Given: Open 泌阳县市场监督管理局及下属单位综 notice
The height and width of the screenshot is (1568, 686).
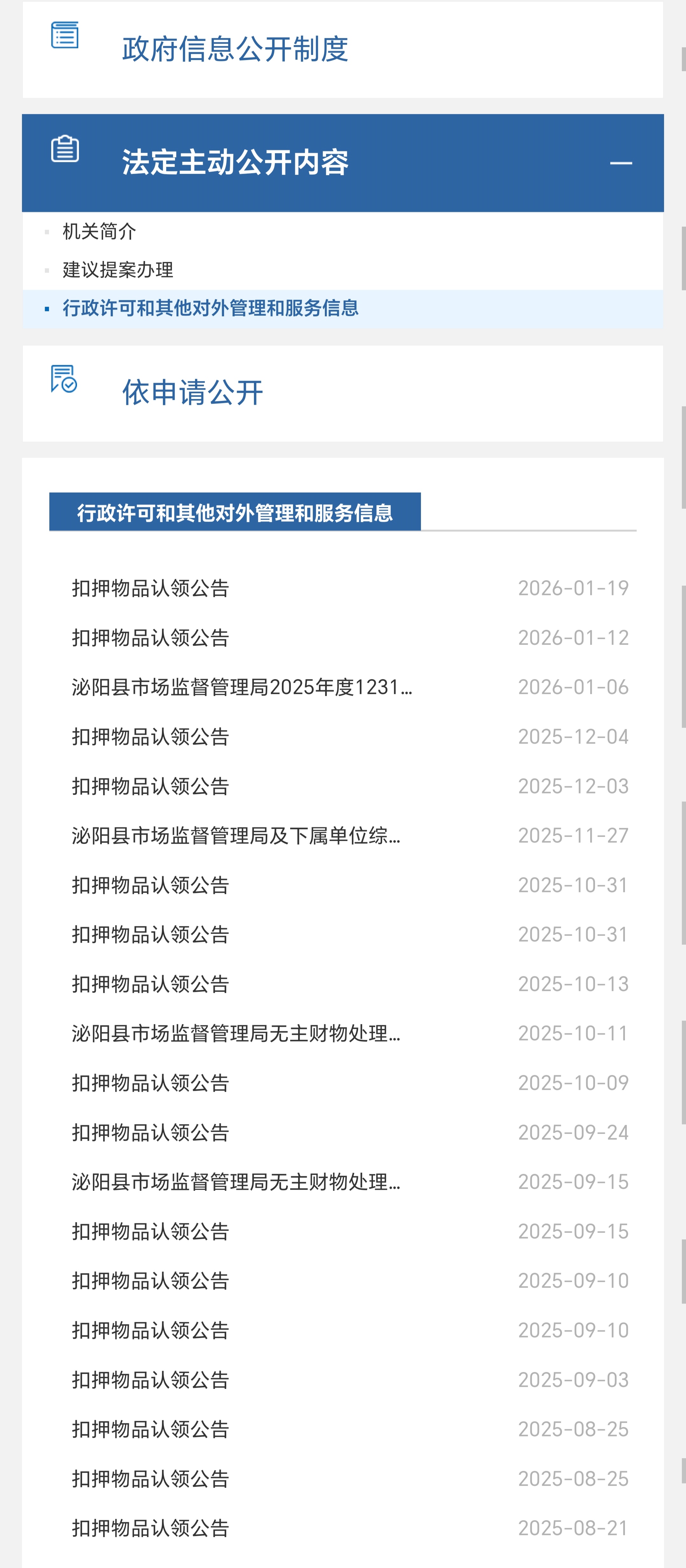Looking at the screenshot, I should (236, 836).
